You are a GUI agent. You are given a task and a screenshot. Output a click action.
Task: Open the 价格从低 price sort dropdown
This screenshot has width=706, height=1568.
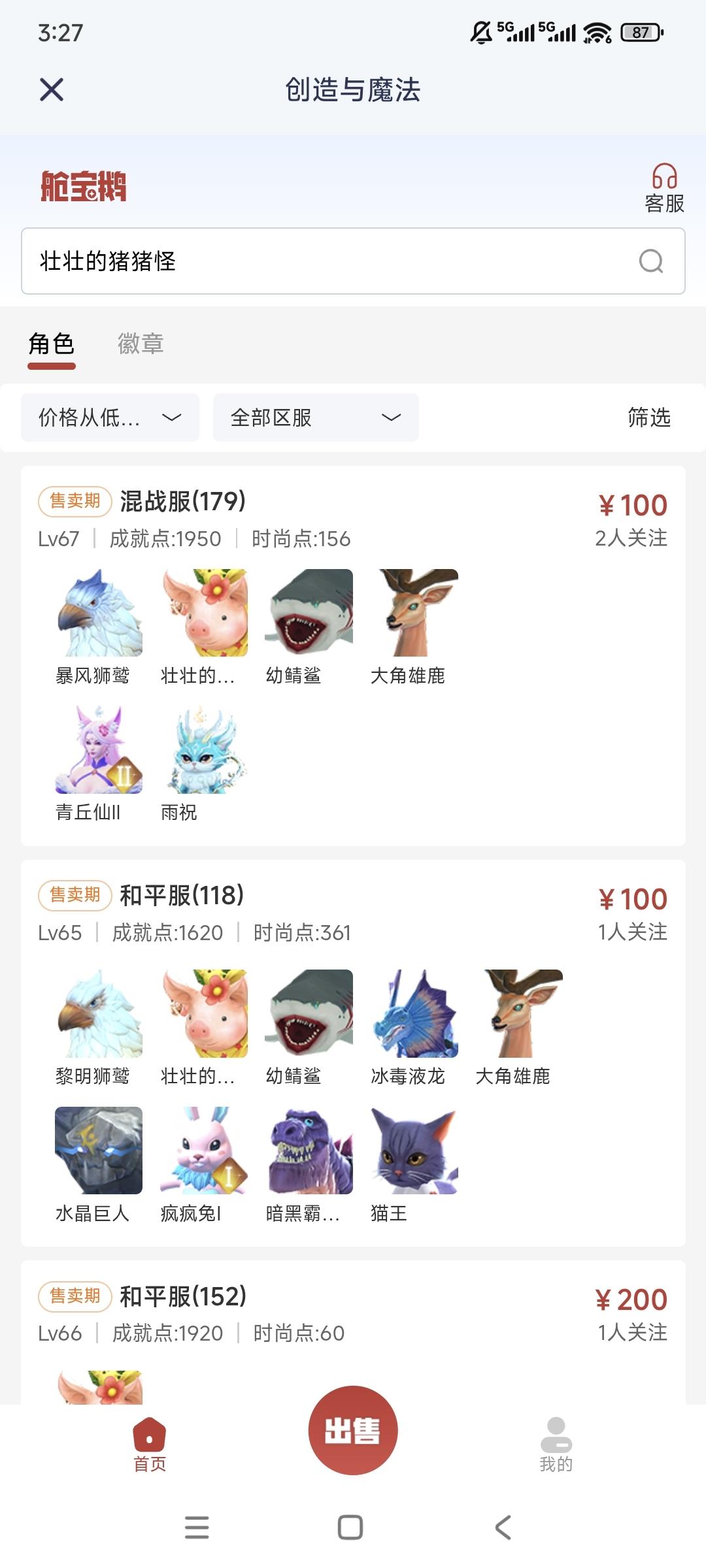(x=109, y=417)
